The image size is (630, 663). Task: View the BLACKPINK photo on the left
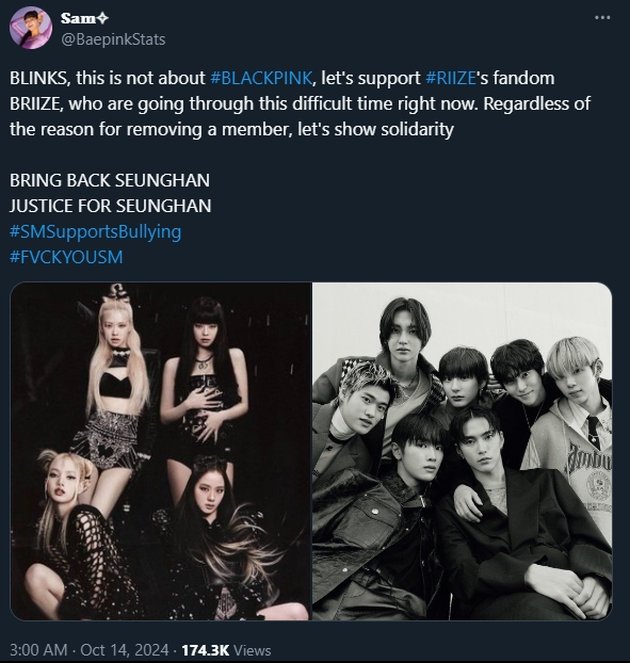click(x=160, y=451)
